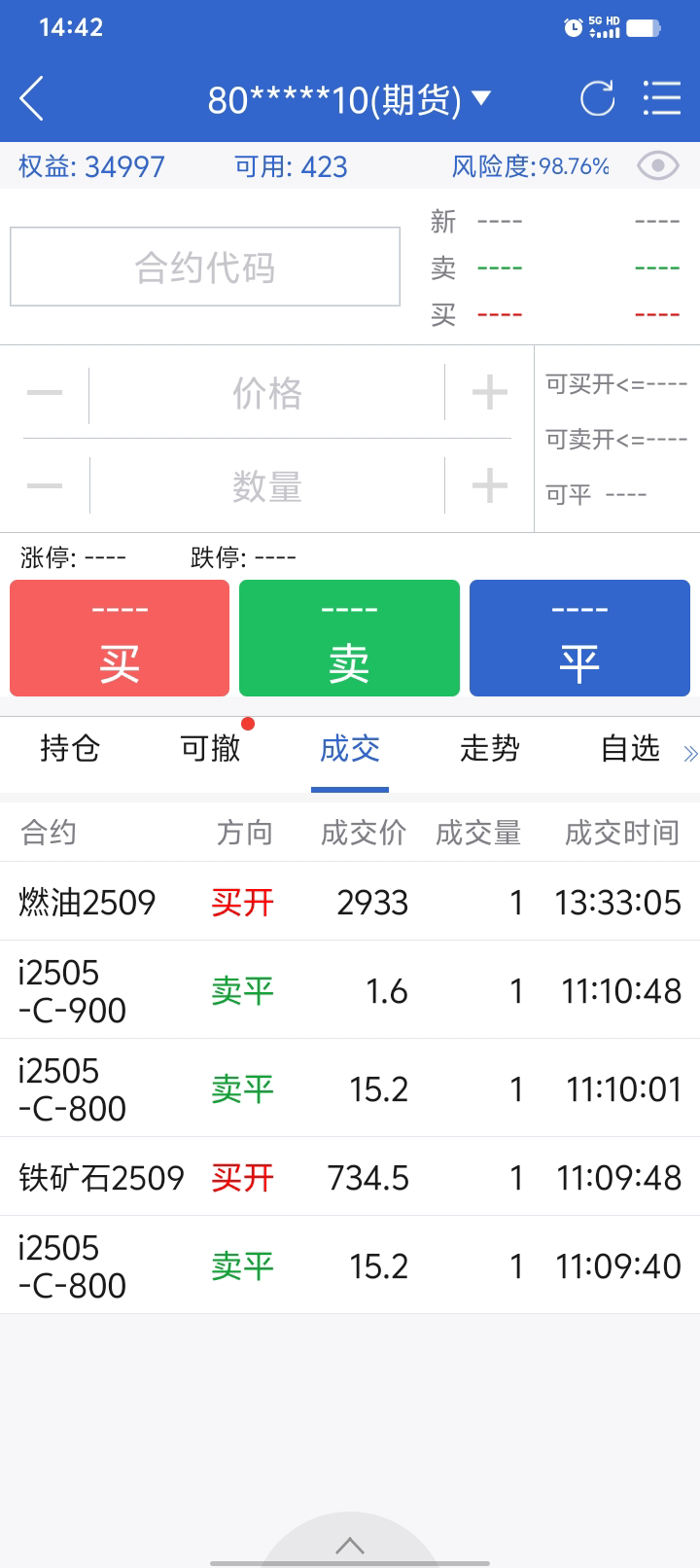Increase the price with plus
The height and width of the screenshot is (1568, 700).
click(489, 394)
